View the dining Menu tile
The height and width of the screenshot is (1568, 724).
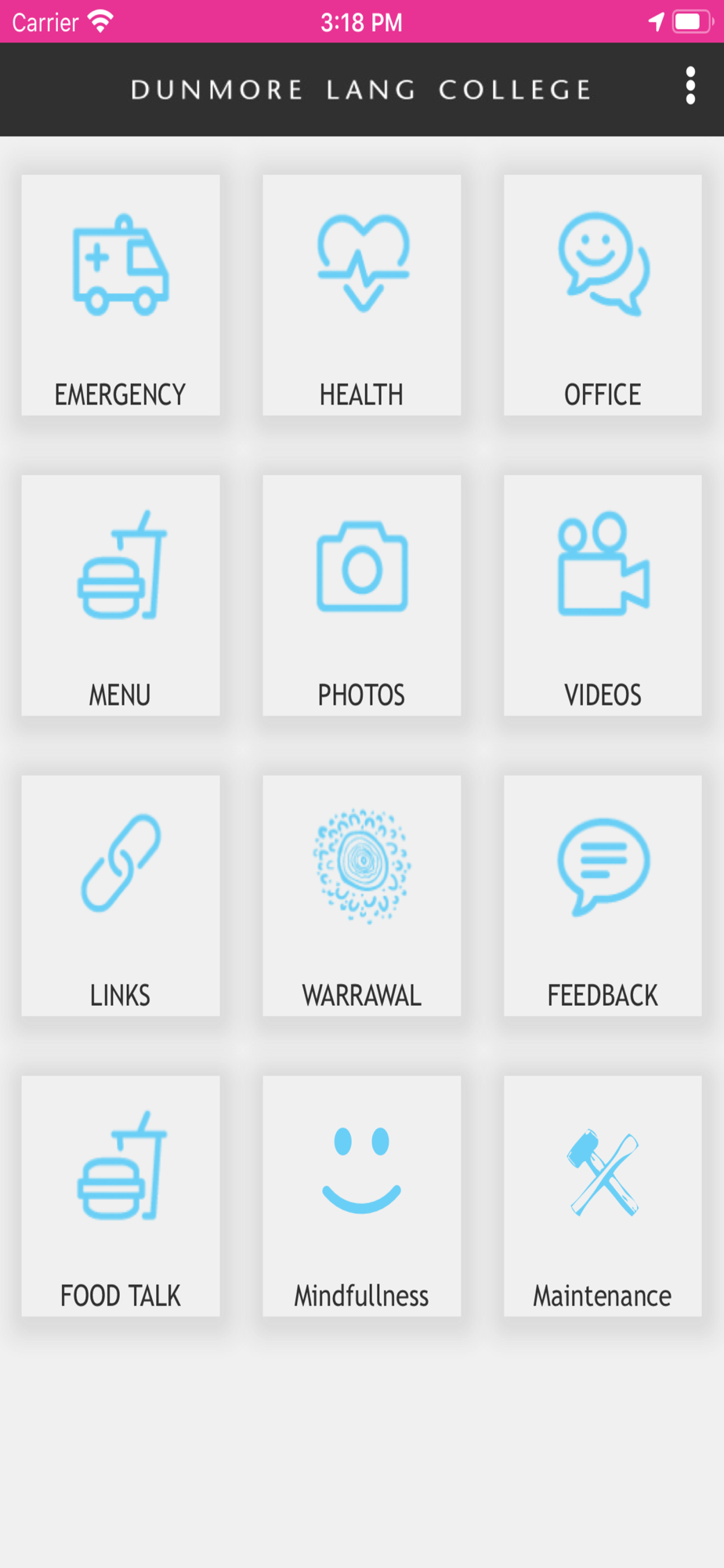[121, 595]
